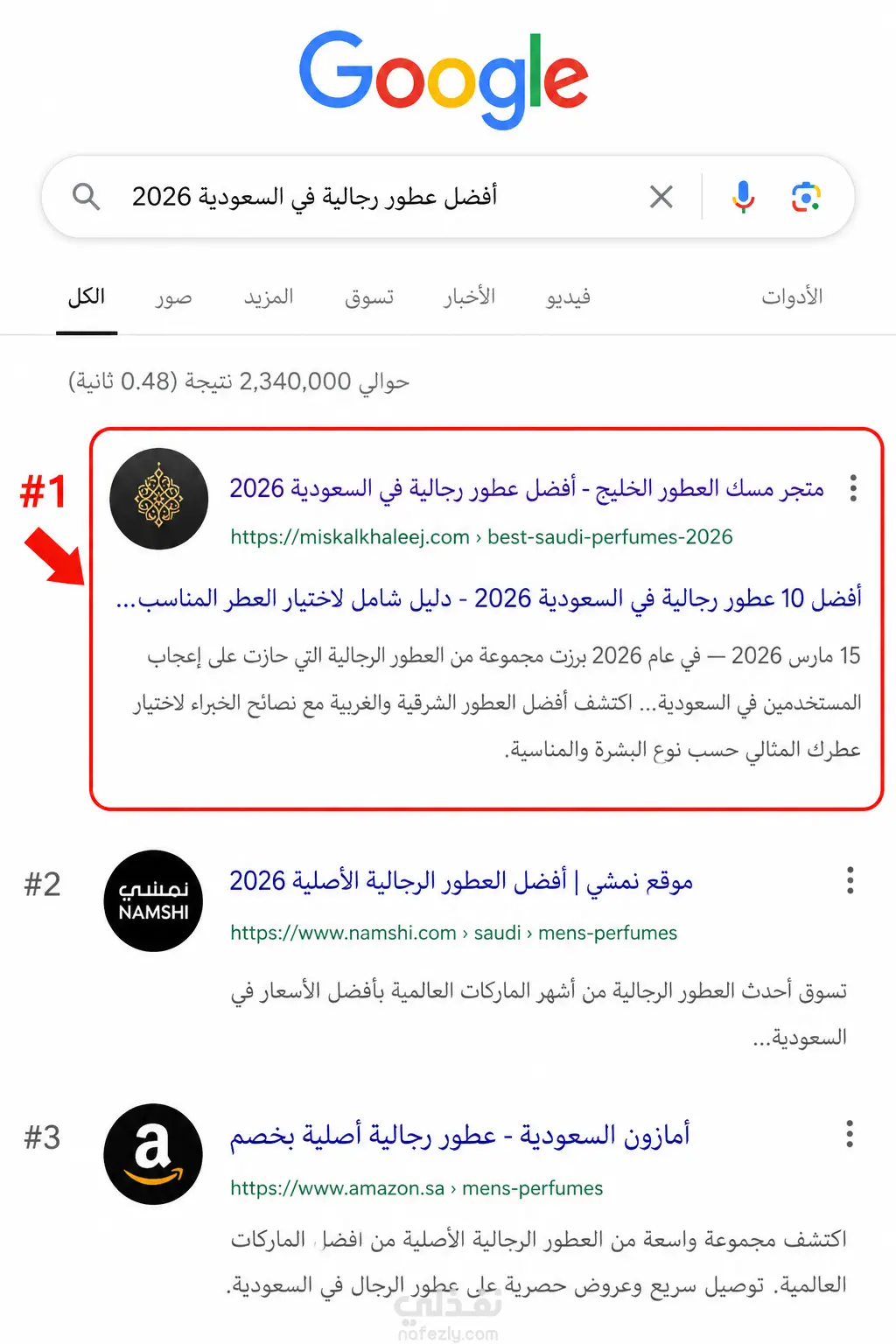
Task: Open options menu for the Amazon result
Action: pyautogui.click(x=850, y=1134)
